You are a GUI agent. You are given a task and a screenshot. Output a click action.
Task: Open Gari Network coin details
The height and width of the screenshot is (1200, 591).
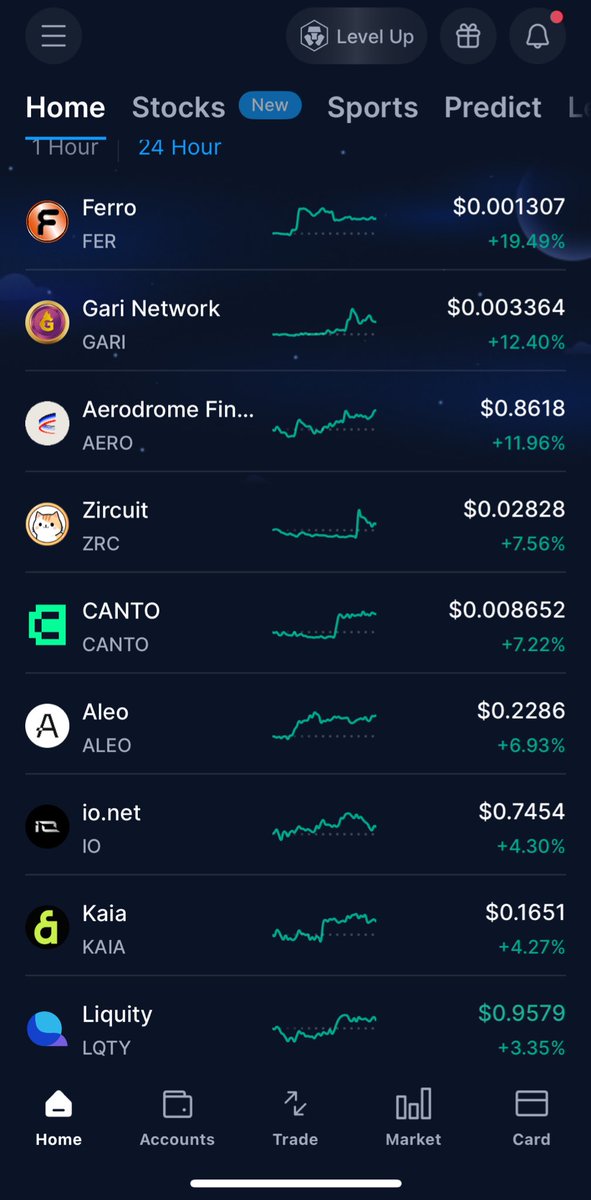[x=295, y=322]
